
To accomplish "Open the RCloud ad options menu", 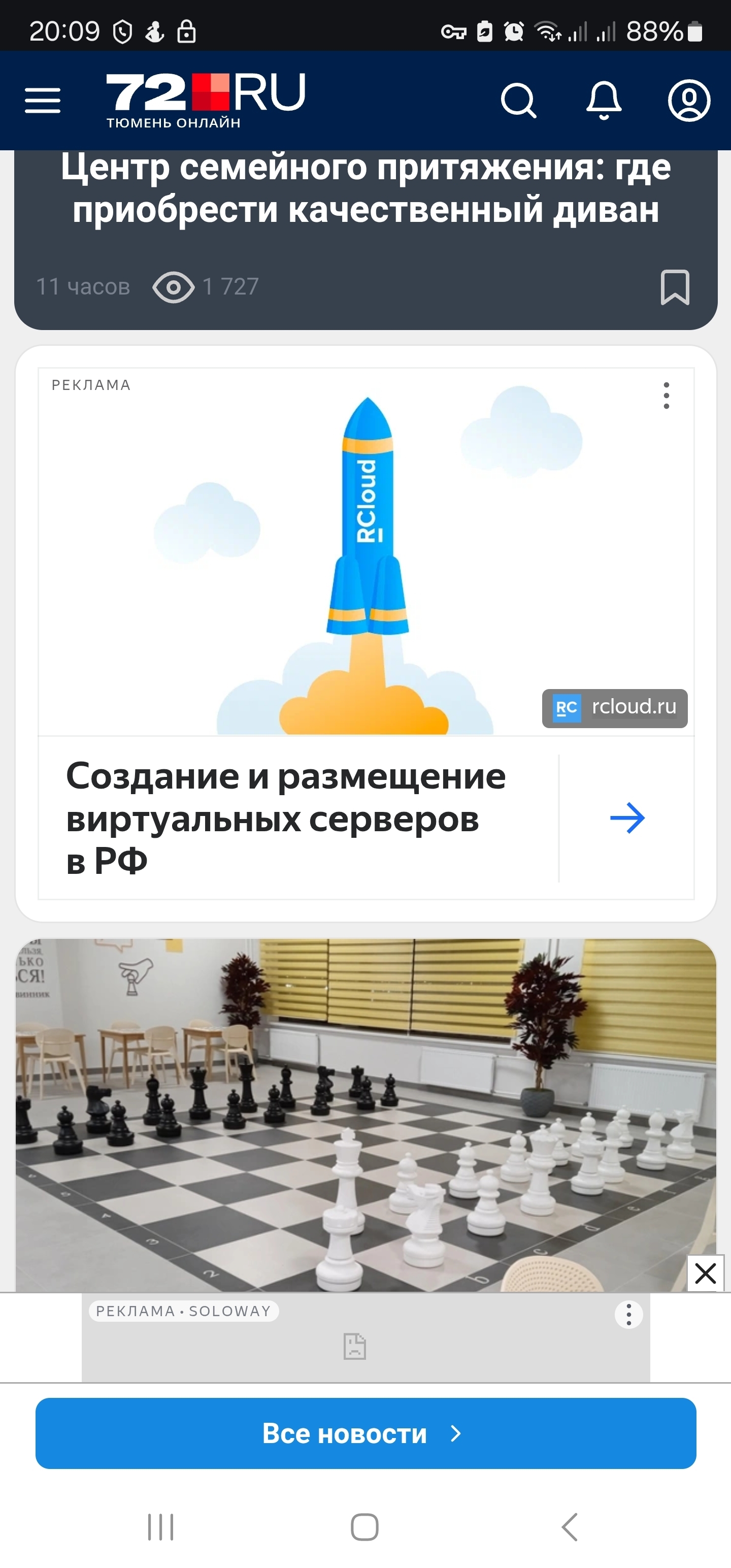I will click(x=667, y=396).
